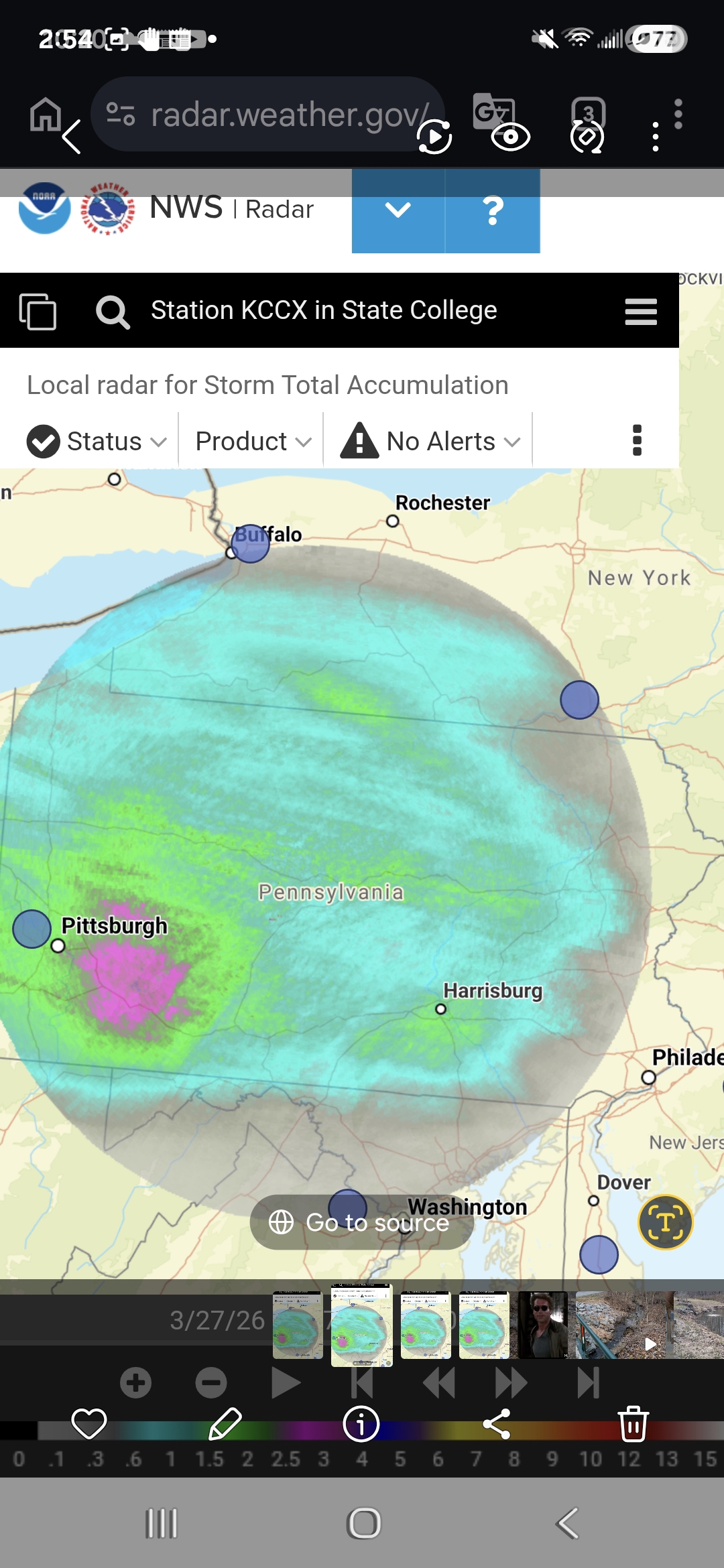View image details via info icon

click(361, 1423)
